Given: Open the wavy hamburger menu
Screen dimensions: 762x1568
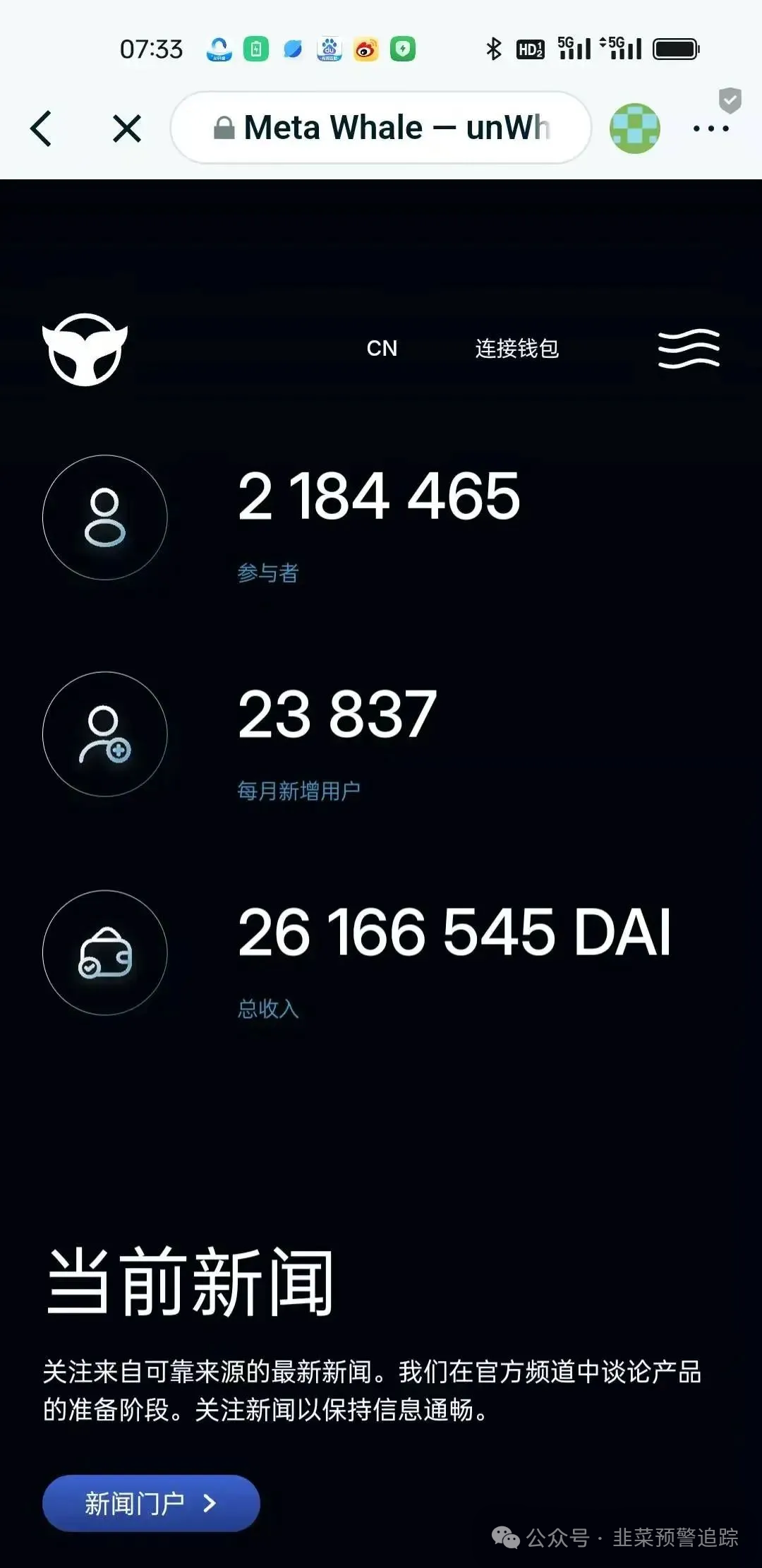Looking at the screenshot, I should 689,349.
